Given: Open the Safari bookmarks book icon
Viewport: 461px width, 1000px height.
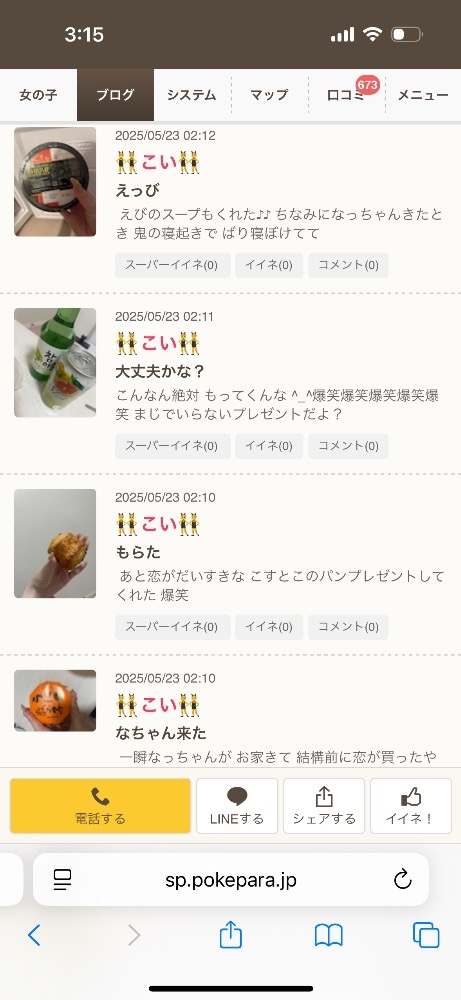Looking at the screenshot, I should (x=328, y=936).
